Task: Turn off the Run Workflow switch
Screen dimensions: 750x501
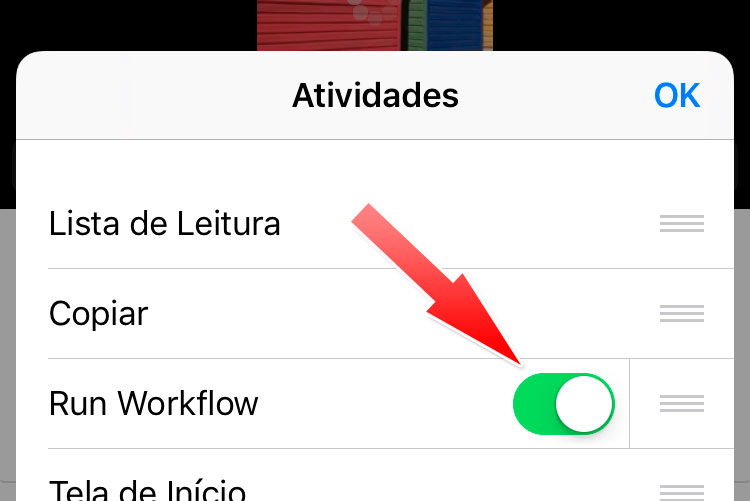Action: pos(563,404)
